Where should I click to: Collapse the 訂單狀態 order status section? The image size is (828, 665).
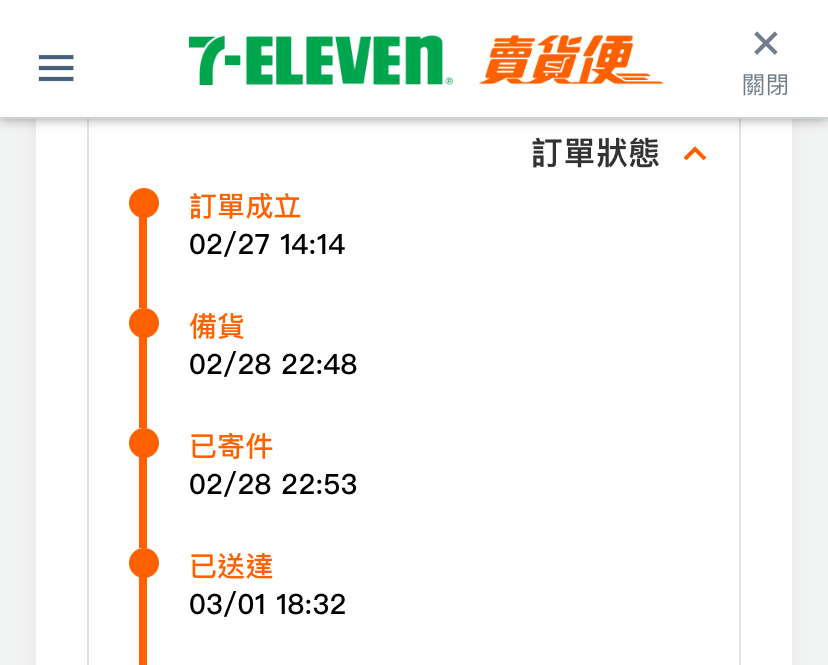pyautogui.click(x=694, y=154)
